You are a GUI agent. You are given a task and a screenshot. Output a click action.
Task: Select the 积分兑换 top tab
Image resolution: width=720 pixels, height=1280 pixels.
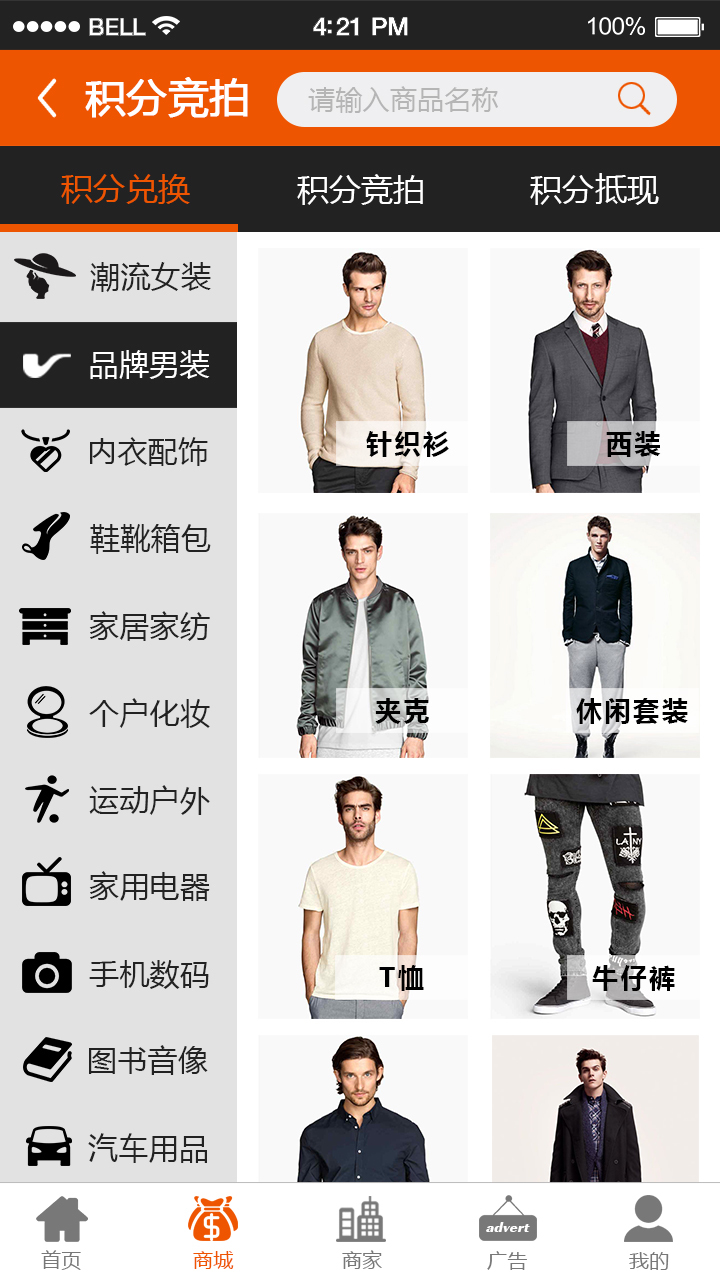pos(125,190)
